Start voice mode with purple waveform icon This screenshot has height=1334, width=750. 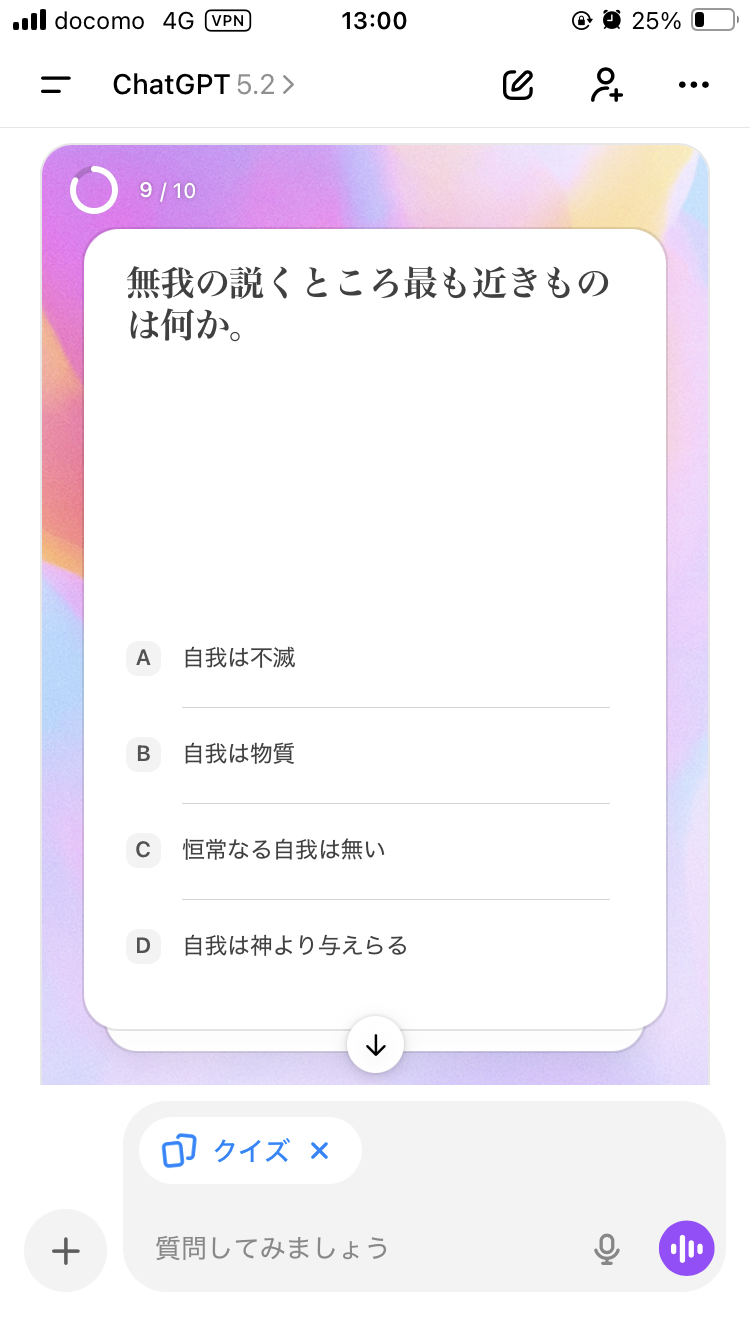click(x=686, y=1248)
